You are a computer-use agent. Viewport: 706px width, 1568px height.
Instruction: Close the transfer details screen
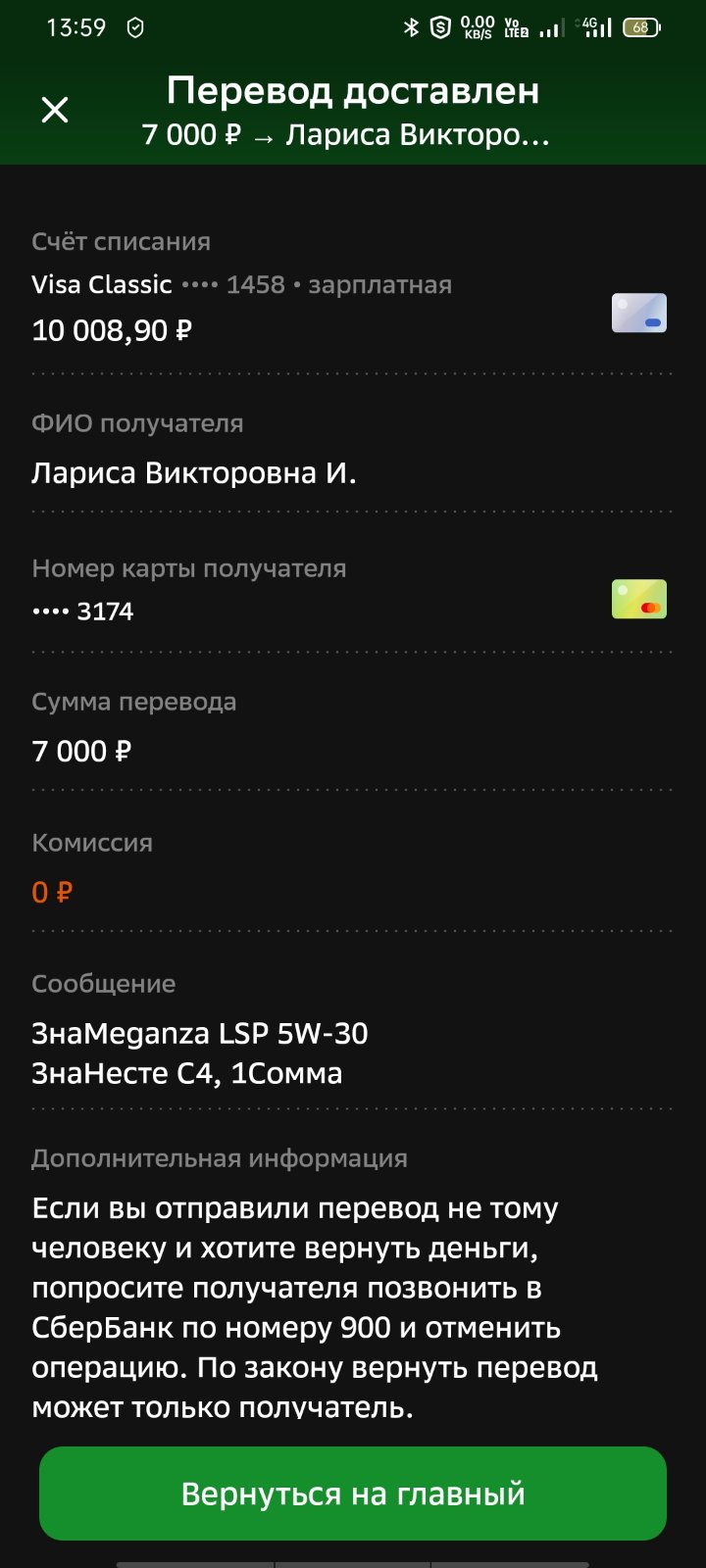point(55,110)
